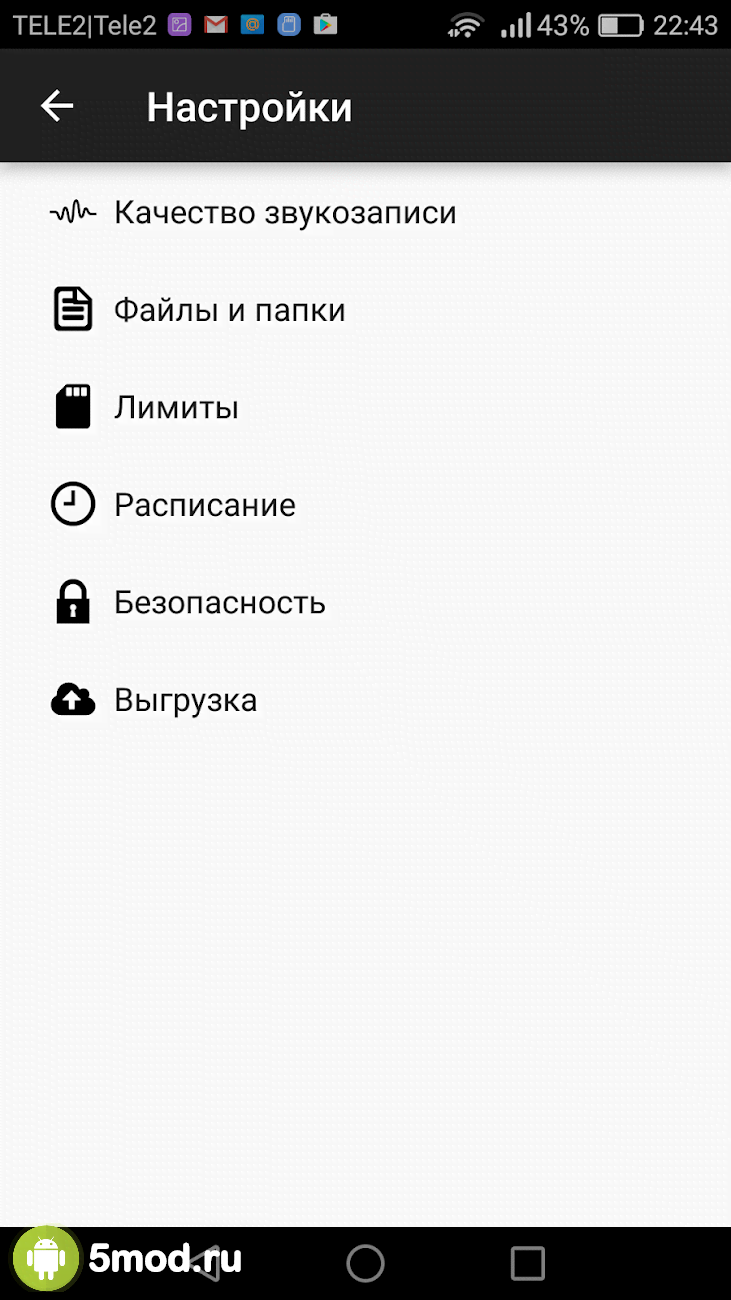Tap the system home button
This screenshot has width=731, height=1300.
click(365, 1263)
